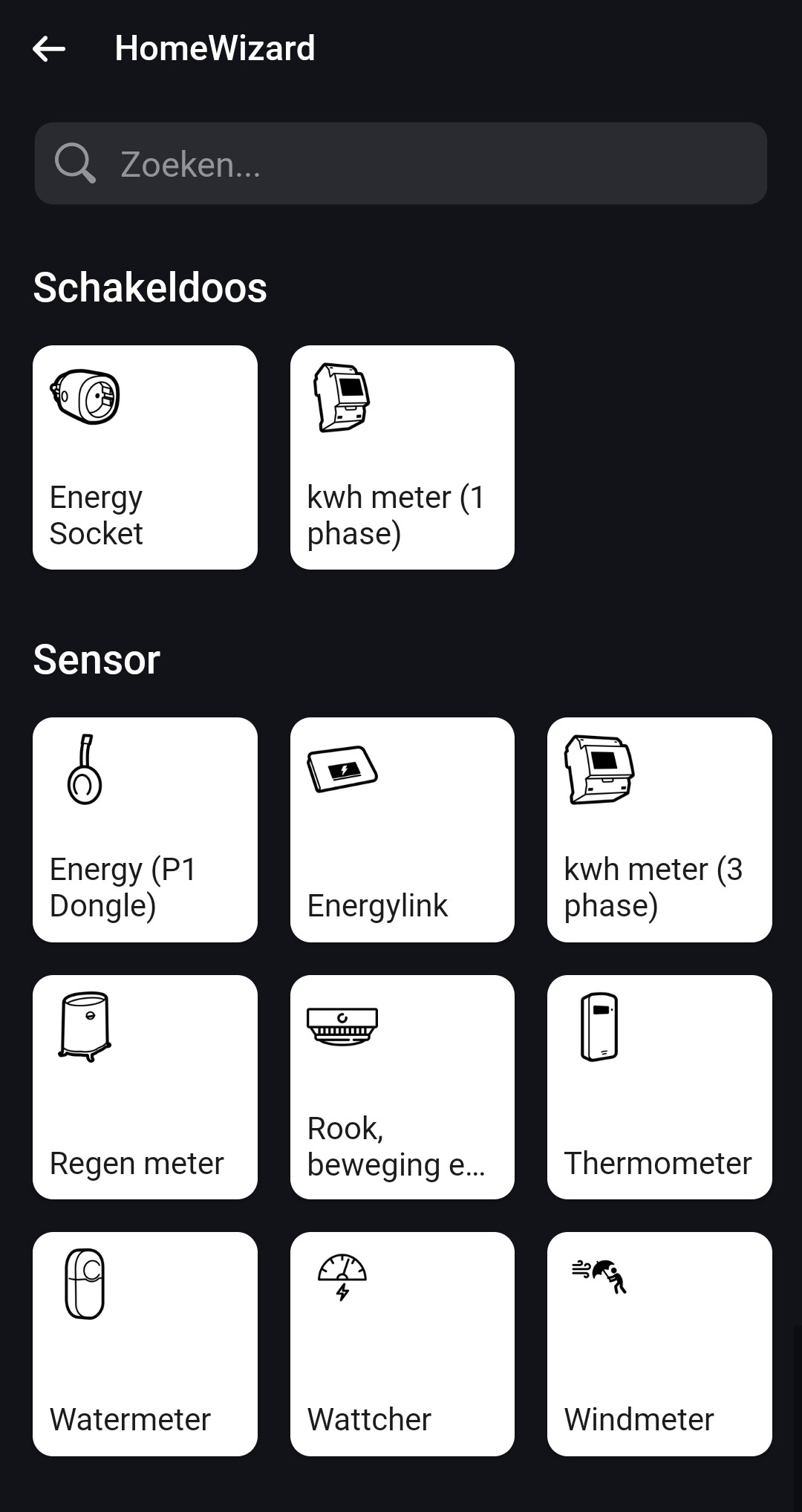
Task: Pick the Wattcher sensor
Action: 402,1343
